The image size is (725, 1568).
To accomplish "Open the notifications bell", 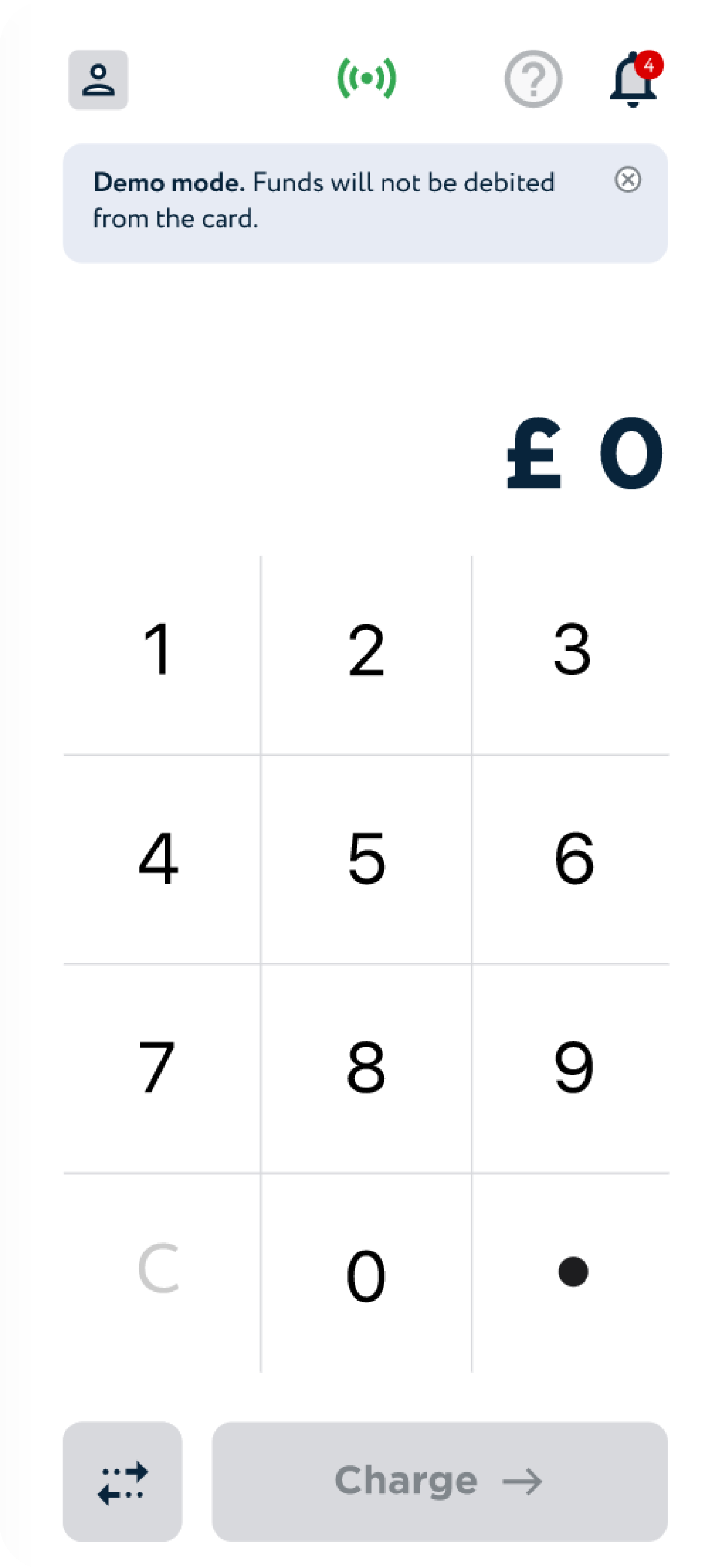I will pyautogui.click(x=634, y=80).
